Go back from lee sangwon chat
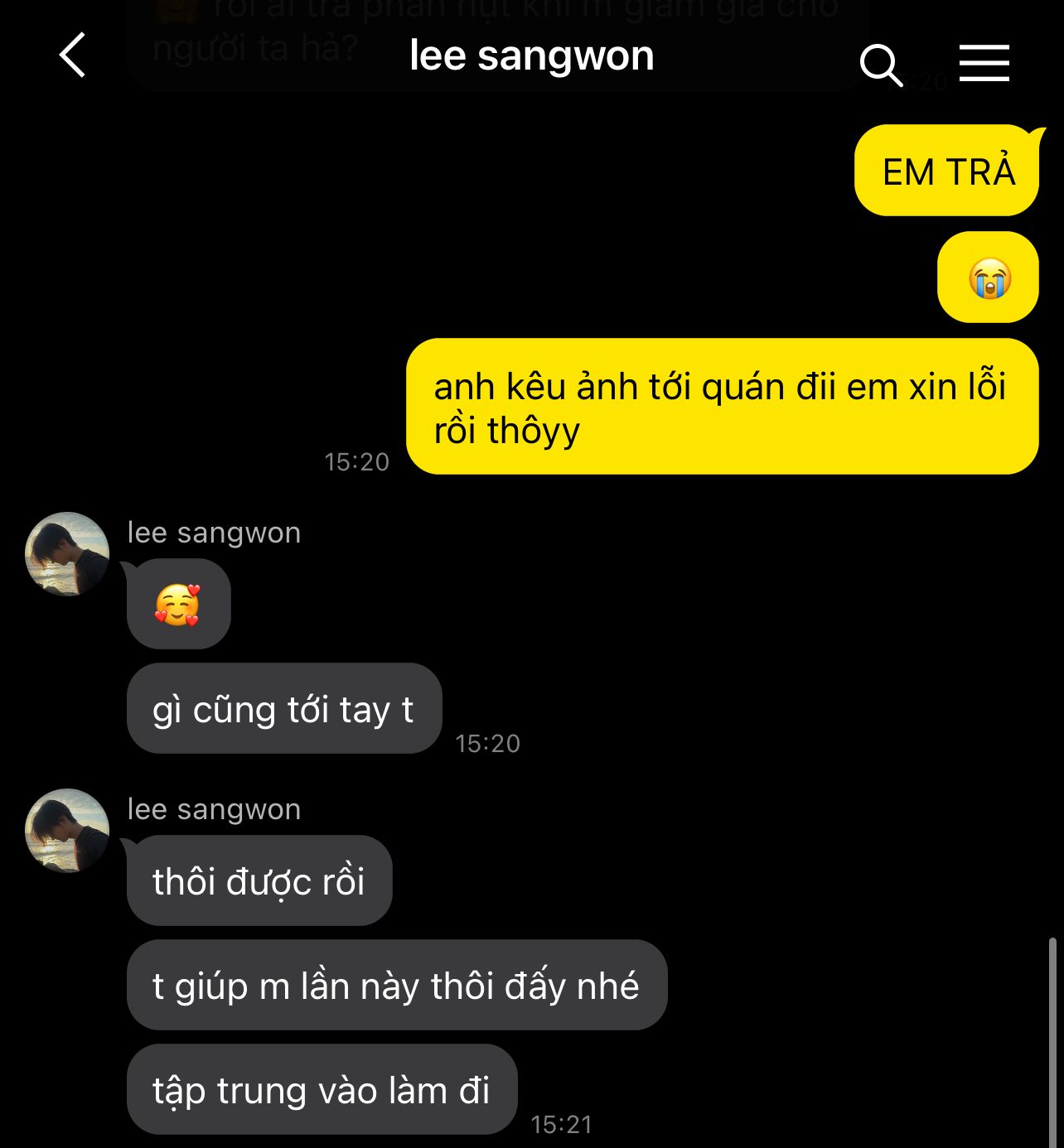This screenshot has width=1064, height=1148. (73, 55)
